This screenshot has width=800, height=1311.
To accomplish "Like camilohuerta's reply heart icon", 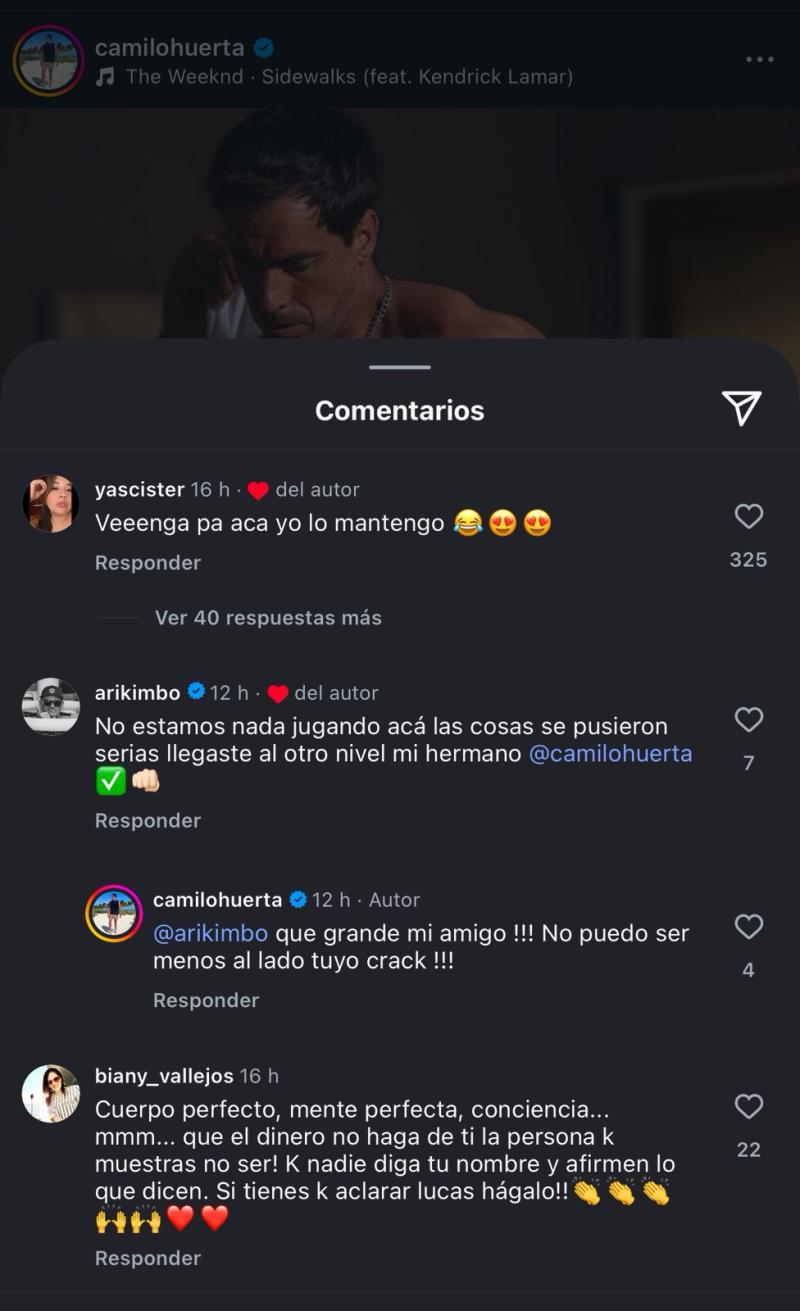I will 749,927.
